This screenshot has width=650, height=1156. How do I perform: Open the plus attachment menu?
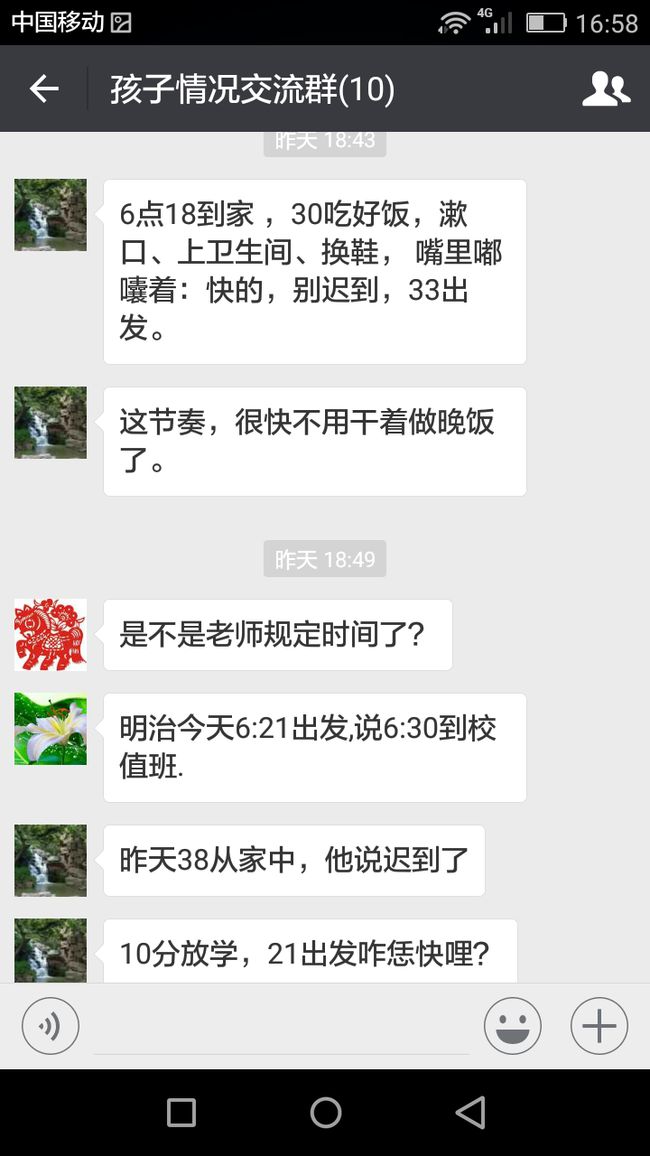[599, 1026]
